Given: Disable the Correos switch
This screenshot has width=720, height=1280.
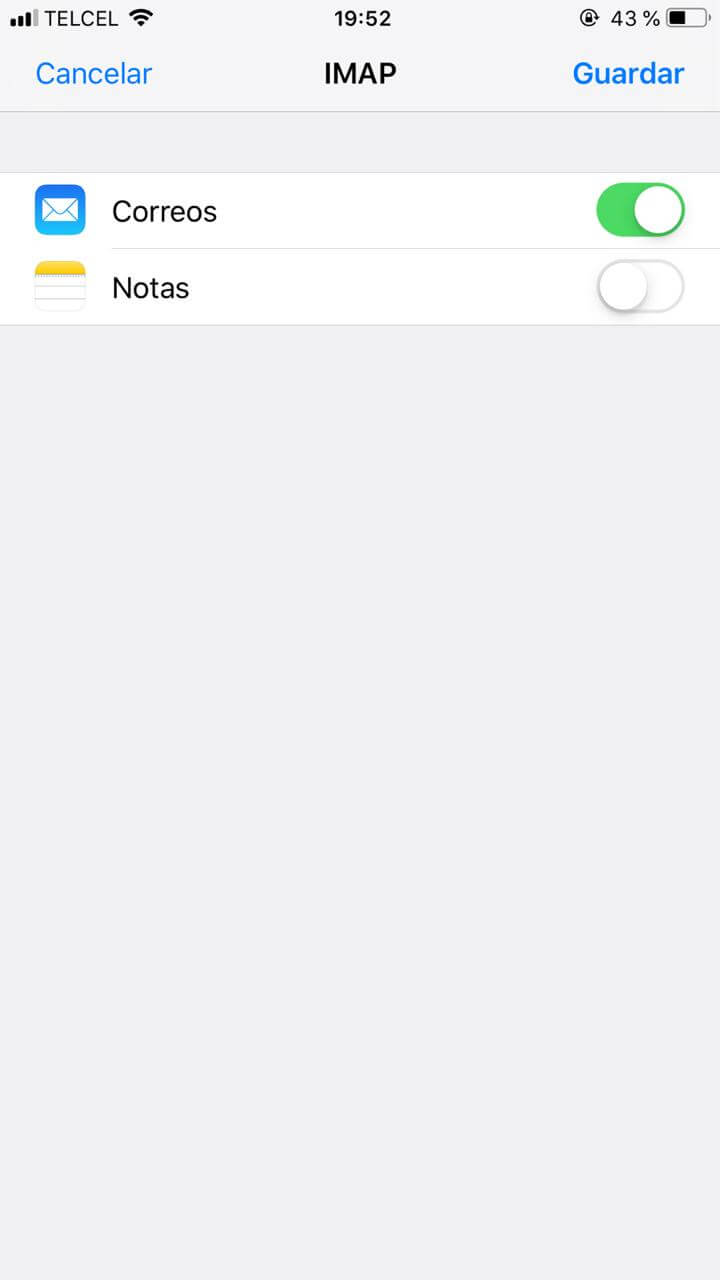Looking at the screenshot, I should (x=640, y=210).
